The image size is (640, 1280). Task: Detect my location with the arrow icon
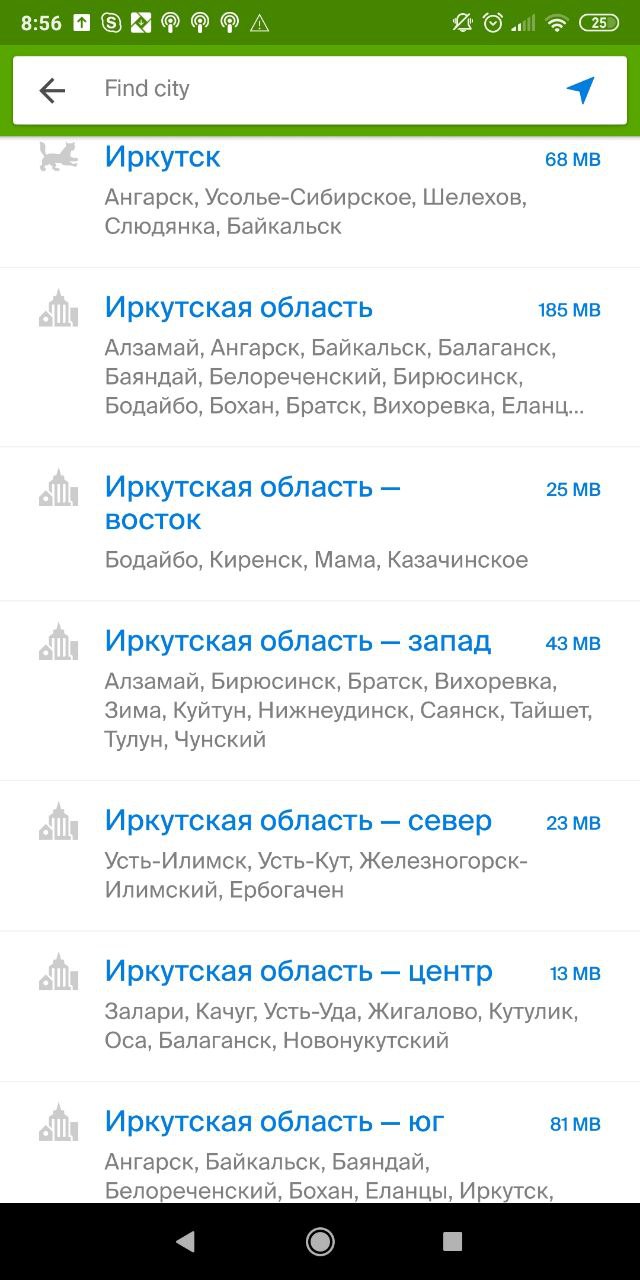(580, 90)
